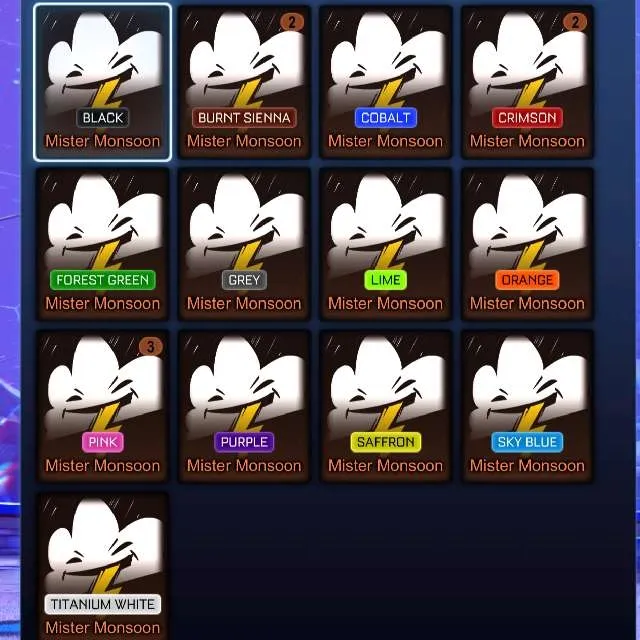Choose the Orange Mister Monsoon tile
Image resolution: width=640 pixels, height=640 pixels.
527,244
